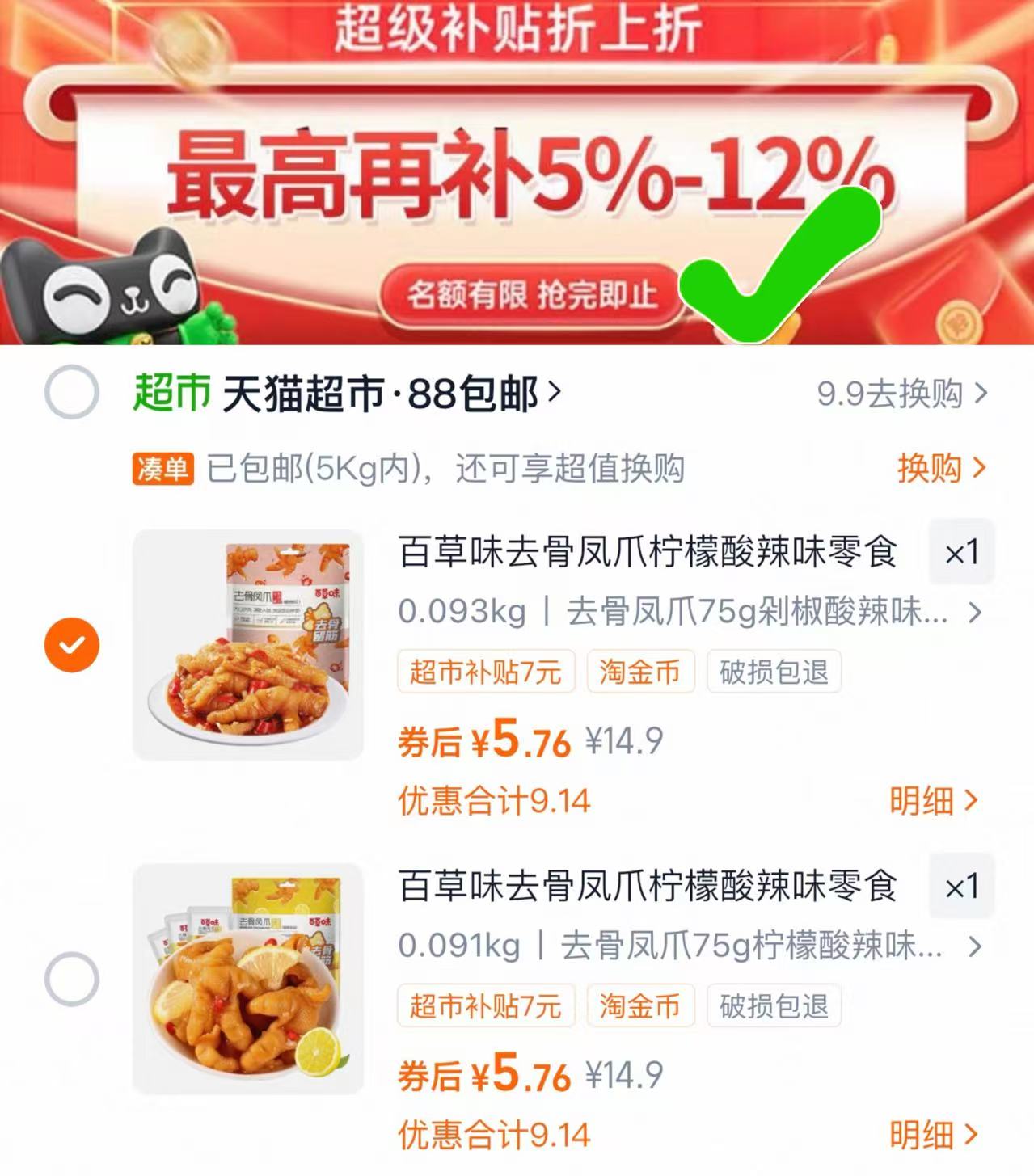Click the 淘金币 tag on the first product
Image resolution: width=1034 pixels, height=1176 pixels.
642,671
